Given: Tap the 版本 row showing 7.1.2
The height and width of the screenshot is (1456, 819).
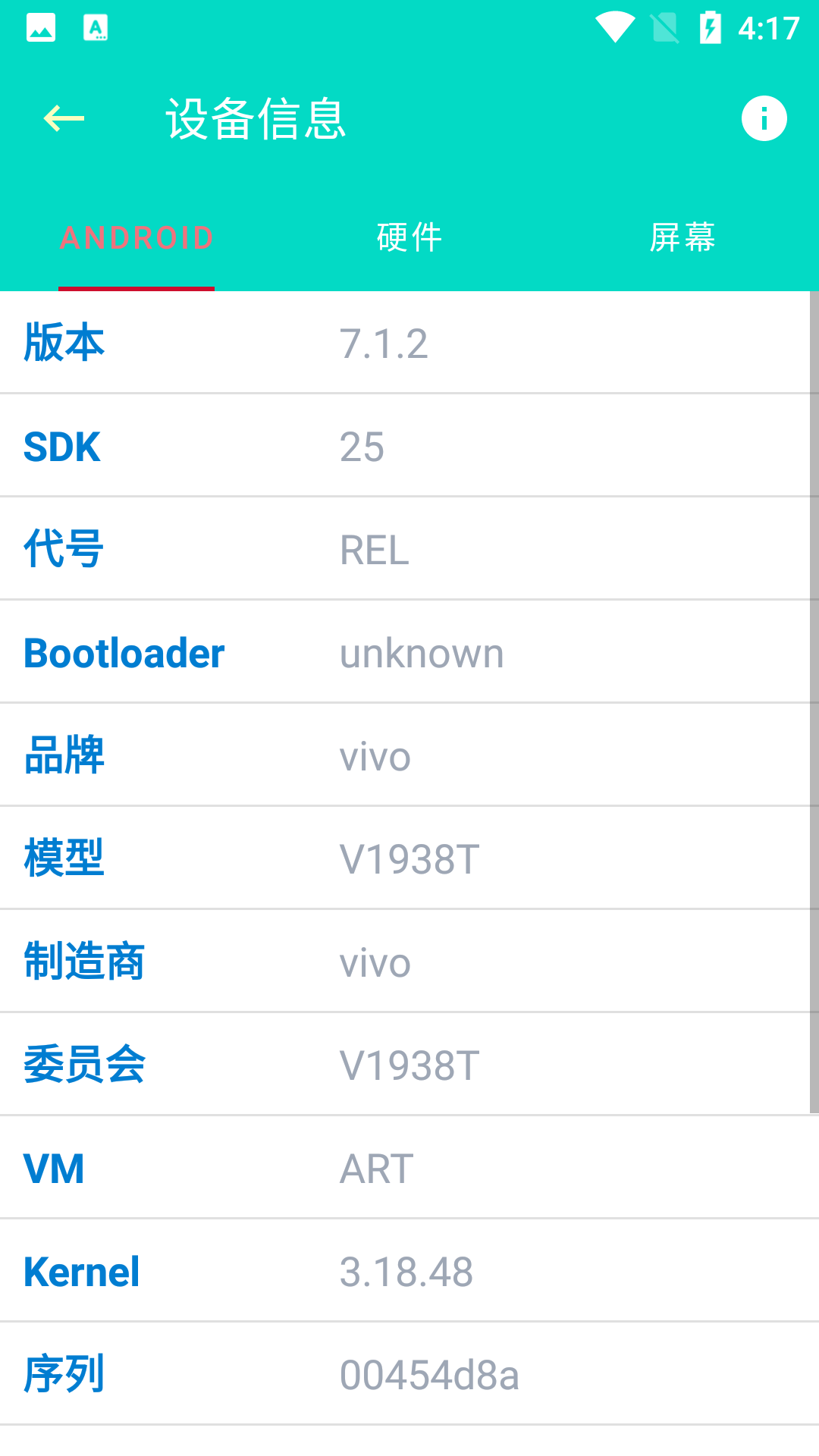Looking at the screenshot, I should click(x=409, y=343).
